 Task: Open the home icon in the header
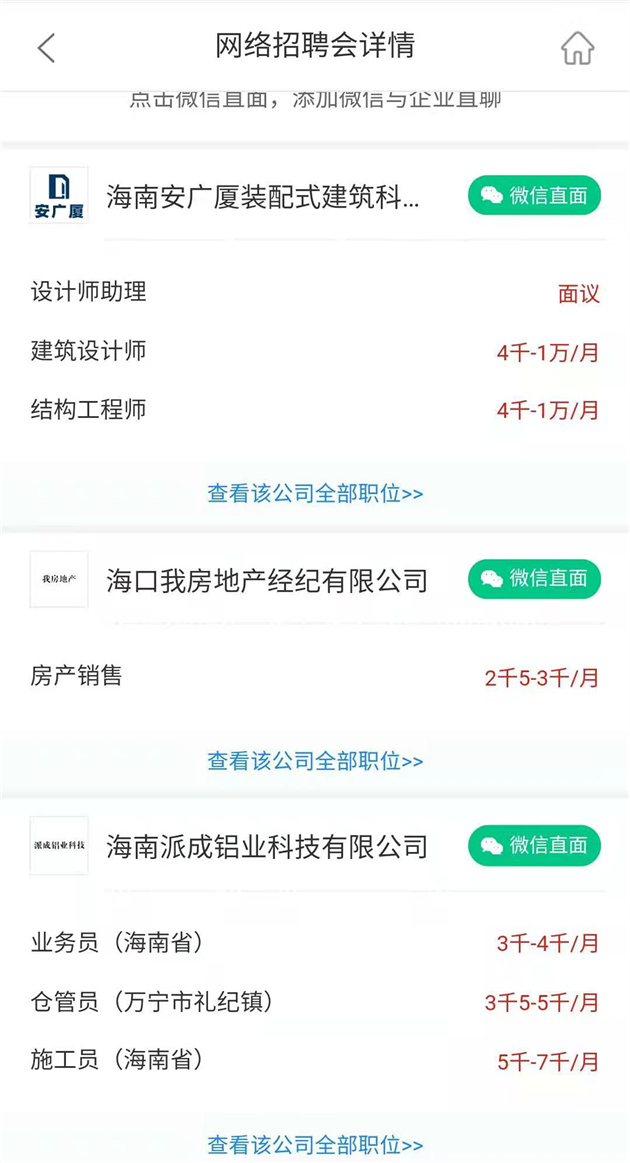577,48
